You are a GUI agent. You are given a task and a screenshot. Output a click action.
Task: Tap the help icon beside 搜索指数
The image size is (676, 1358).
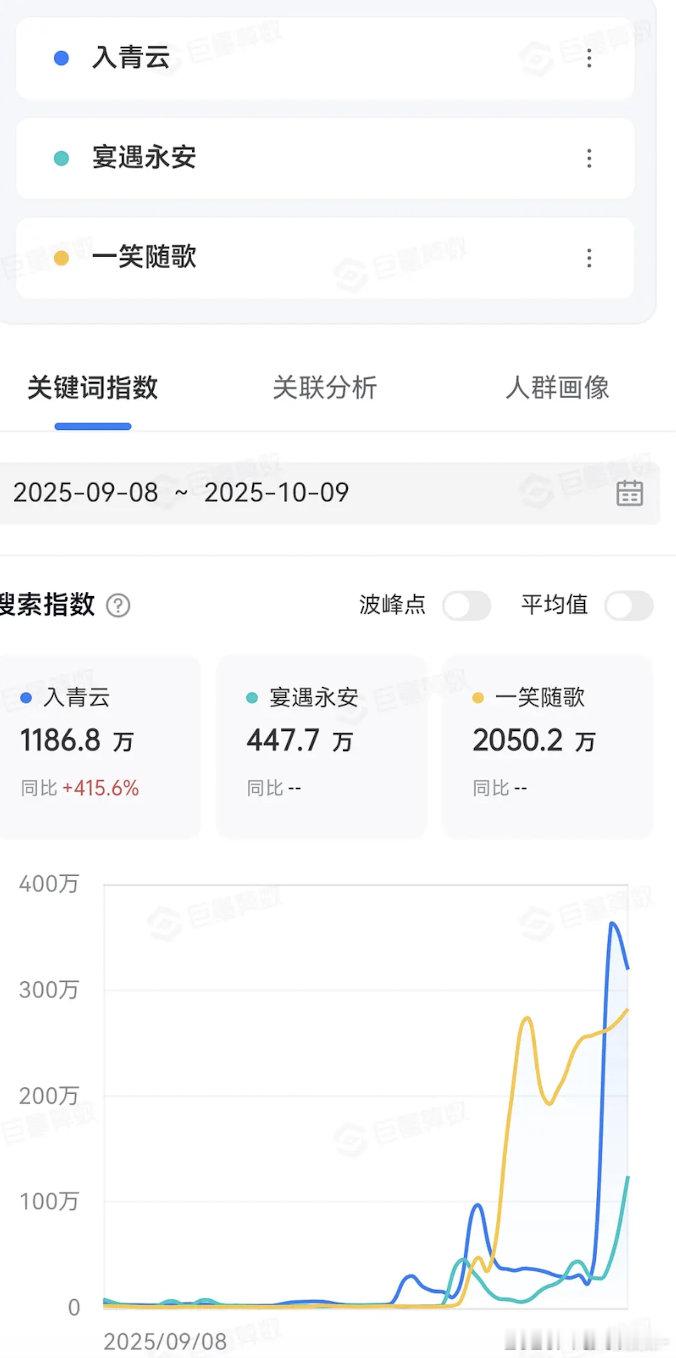click(118, 605)
